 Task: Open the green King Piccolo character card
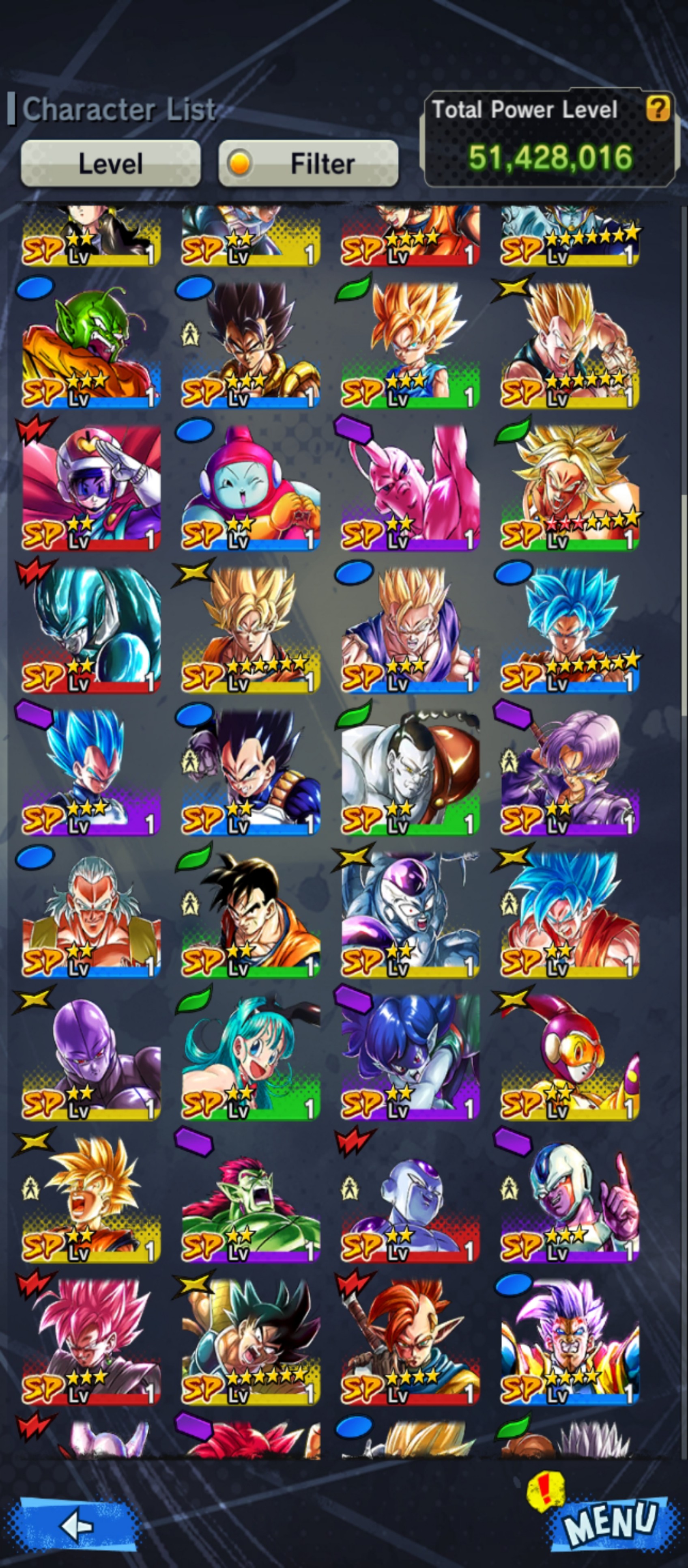click(91, 345)
